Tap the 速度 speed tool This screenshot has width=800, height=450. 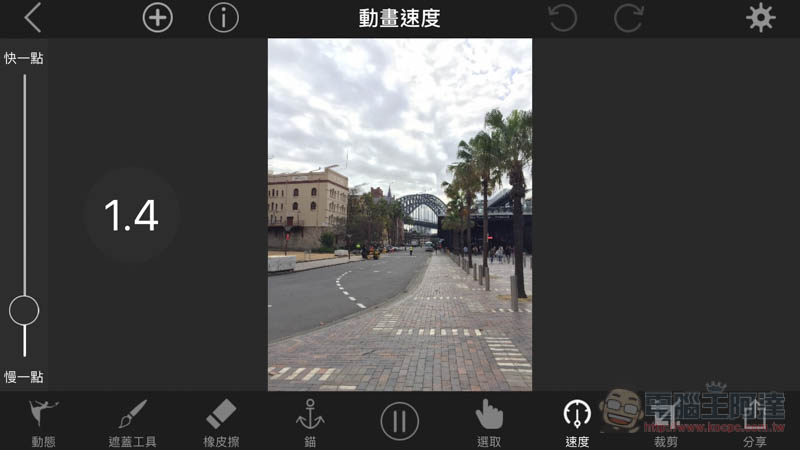click(577, 422)
